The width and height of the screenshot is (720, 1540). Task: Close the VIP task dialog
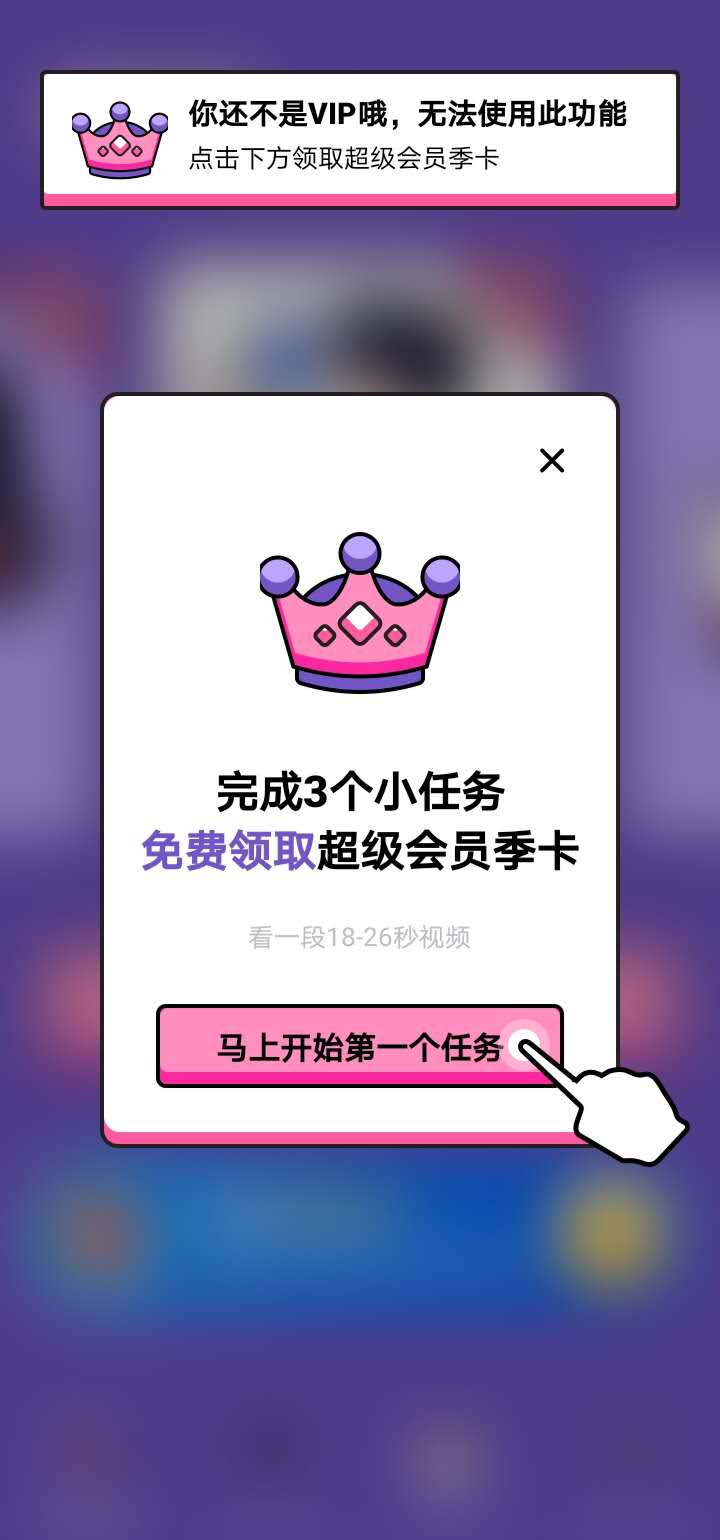(552, 460)
